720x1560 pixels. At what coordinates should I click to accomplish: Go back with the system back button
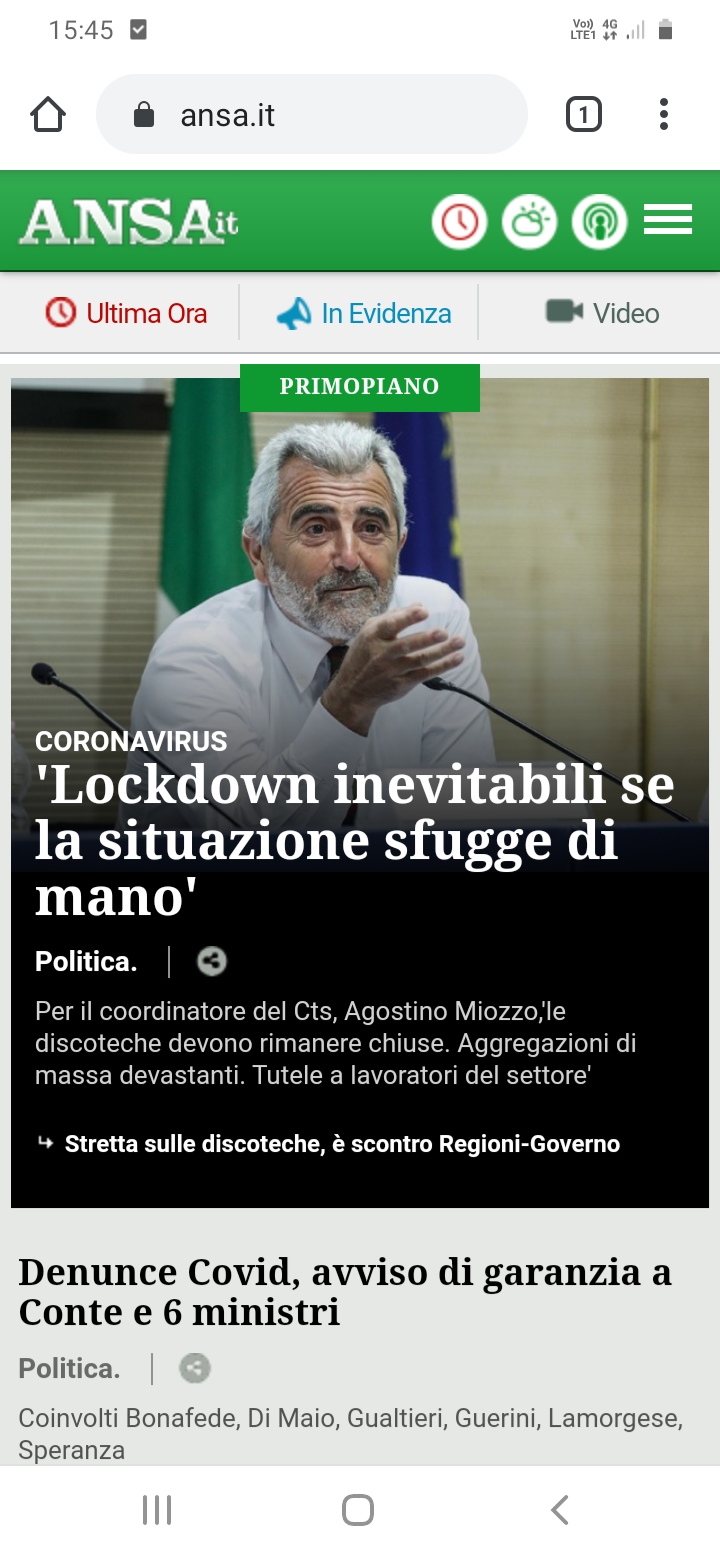(560, 1510)
